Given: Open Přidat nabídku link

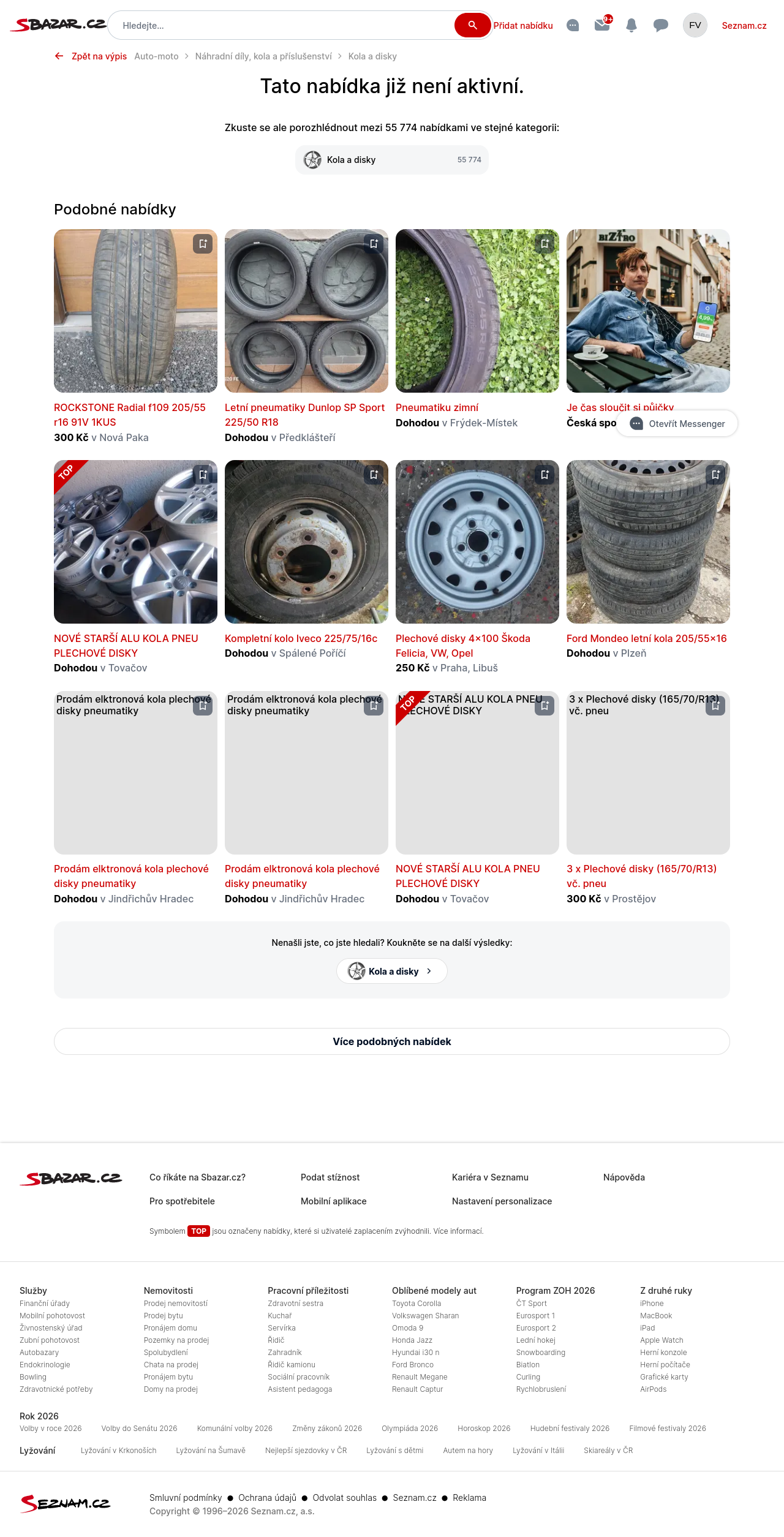Looking at the screenshot, I should pyautogui.click(x=523, y=26).
